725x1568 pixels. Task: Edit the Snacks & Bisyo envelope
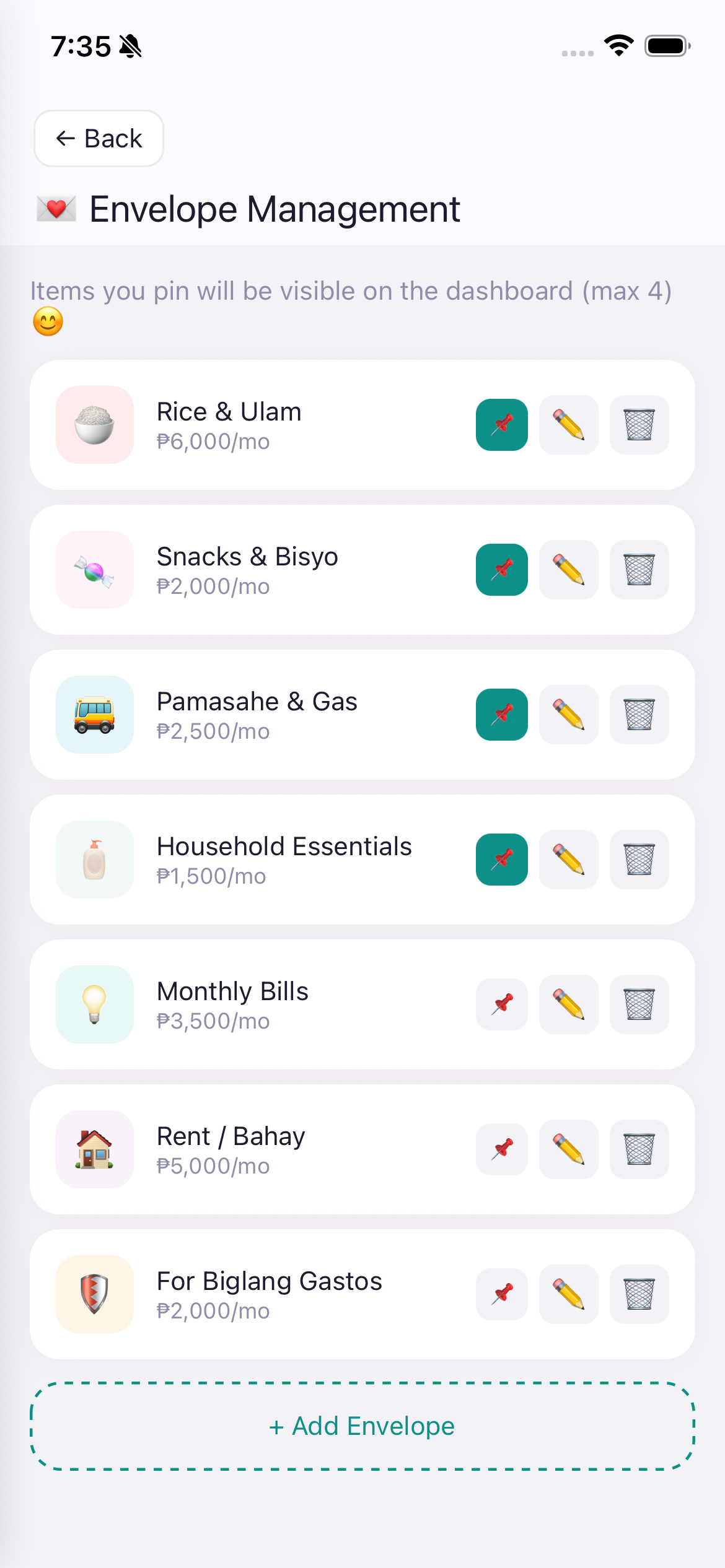(568, 570)
